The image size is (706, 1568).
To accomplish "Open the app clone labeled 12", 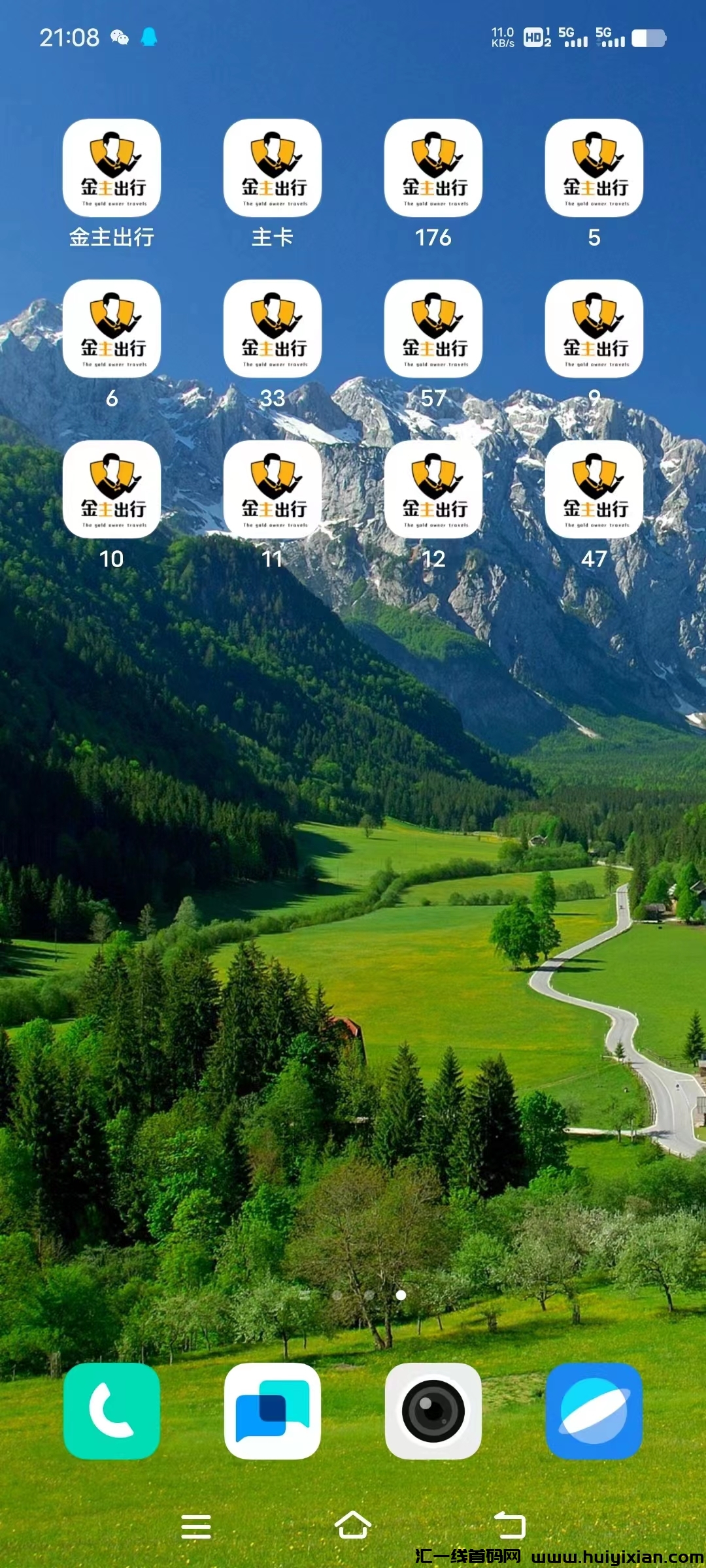I will click(x=433, y=489).
